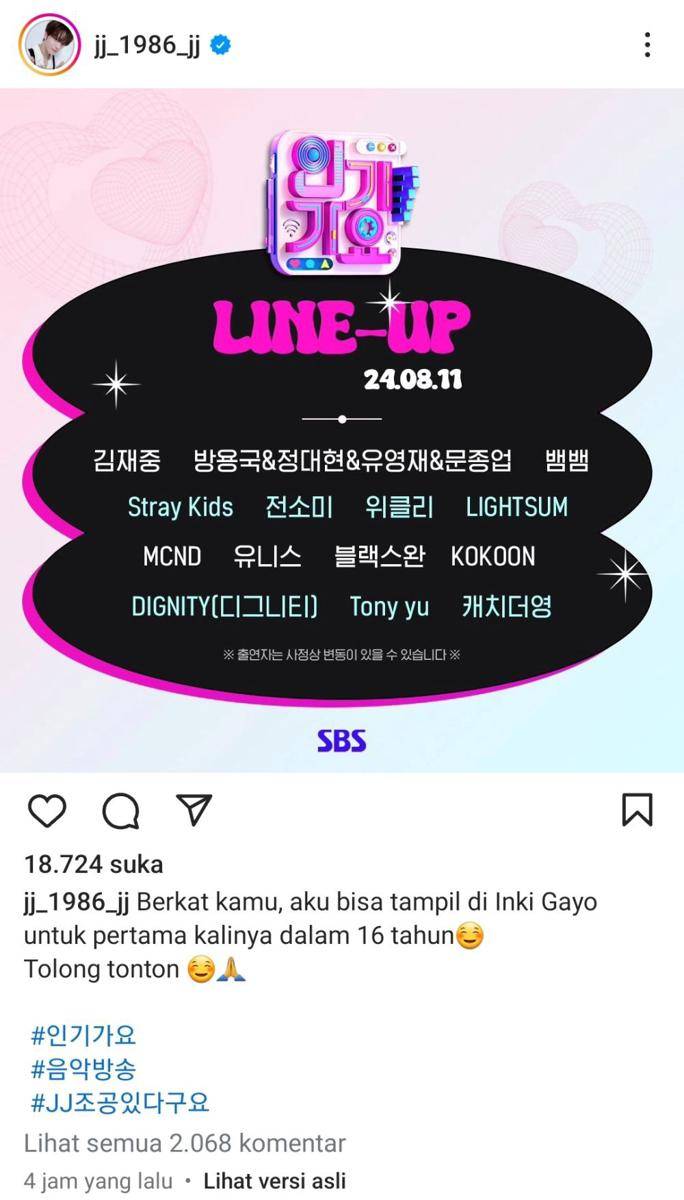The height and width of the screenshot is (1200, 684).
Task: Like the Inkigayo line-up post
Action: point(46,810)
